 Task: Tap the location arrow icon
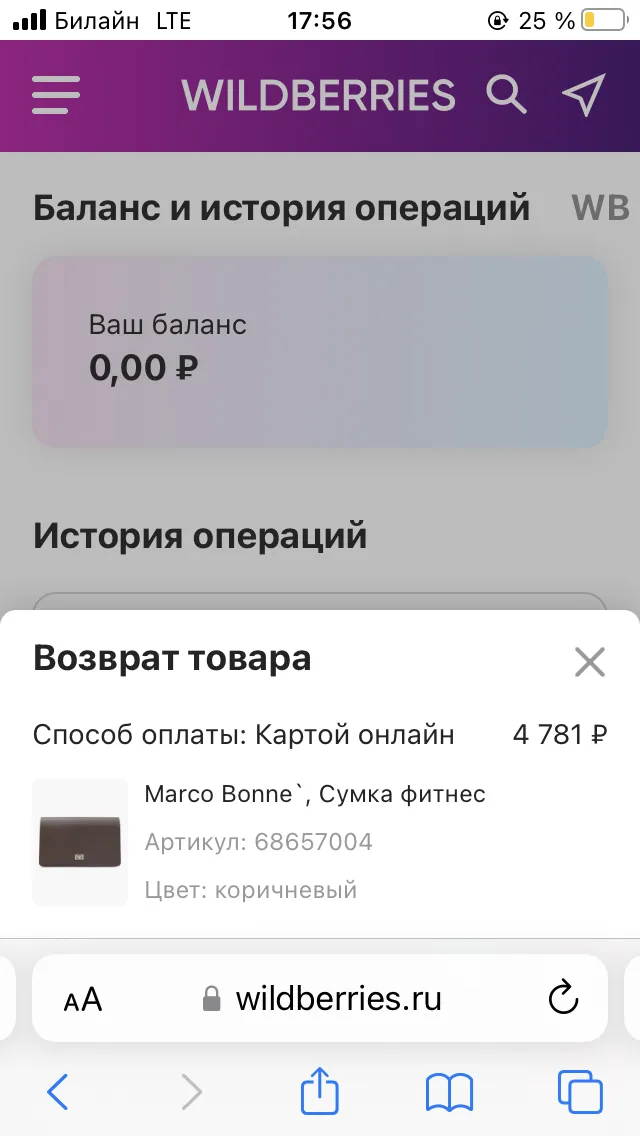(583, 95)
